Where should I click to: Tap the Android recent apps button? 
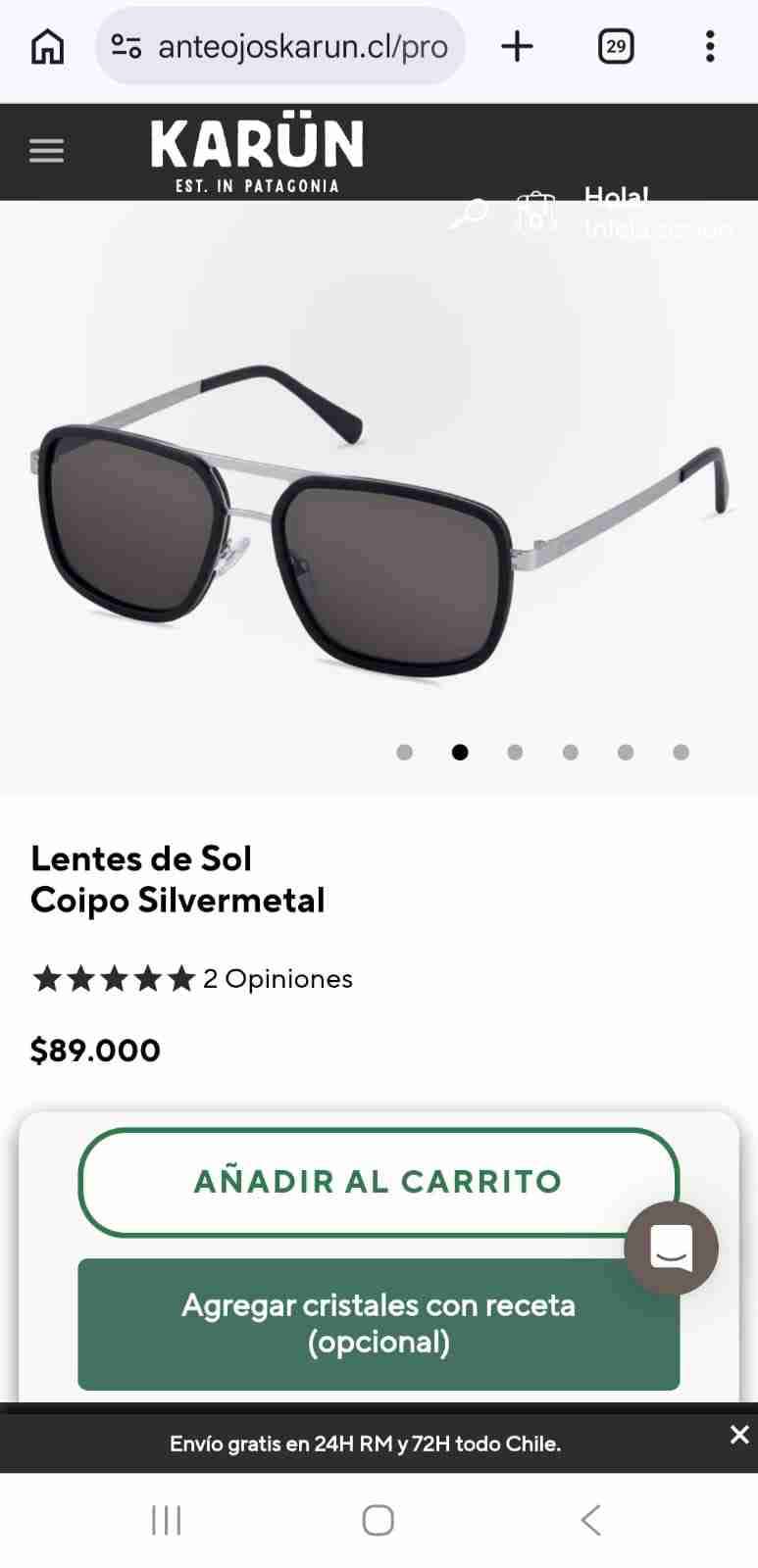click(166, 1520)
